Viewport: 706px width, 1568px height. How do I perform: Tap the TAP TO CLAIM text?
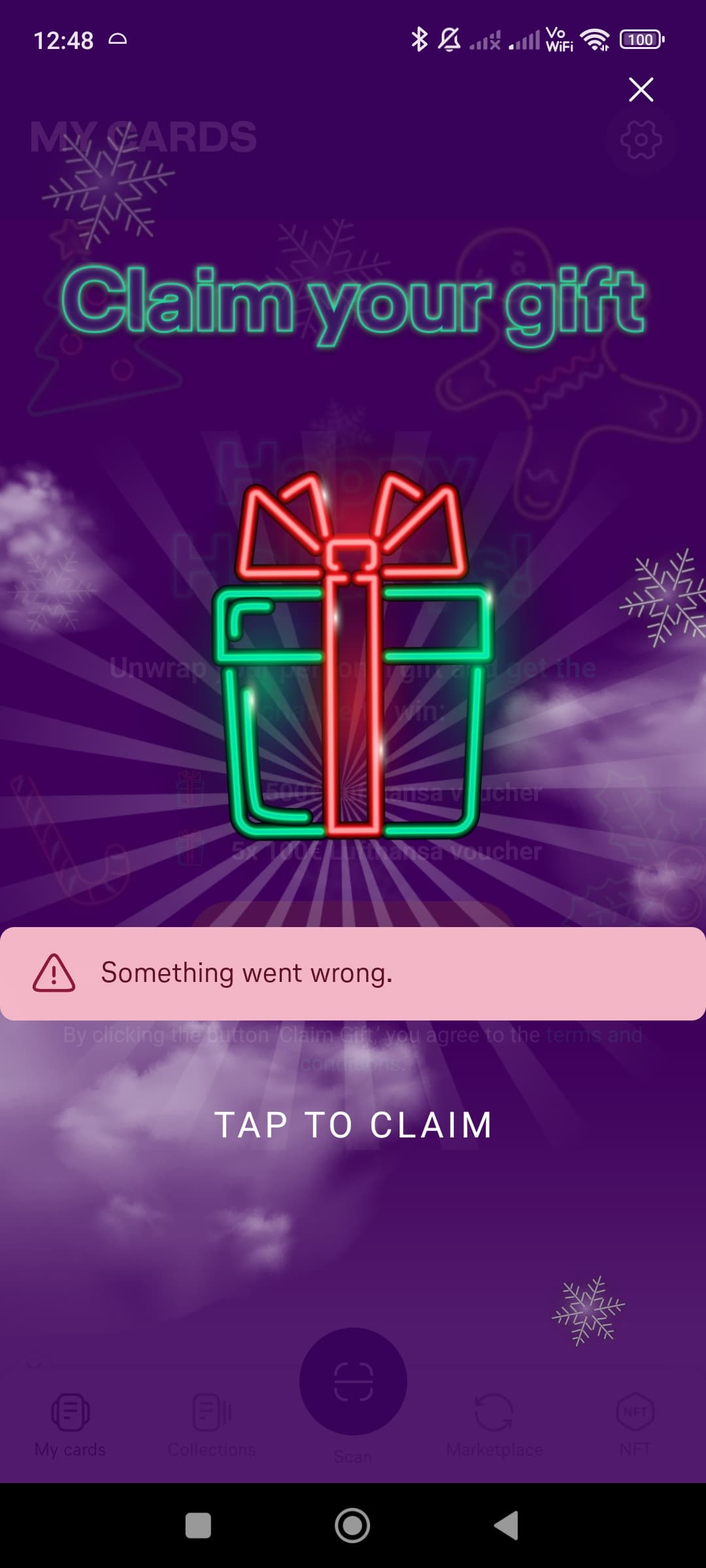coord(353,1125)
